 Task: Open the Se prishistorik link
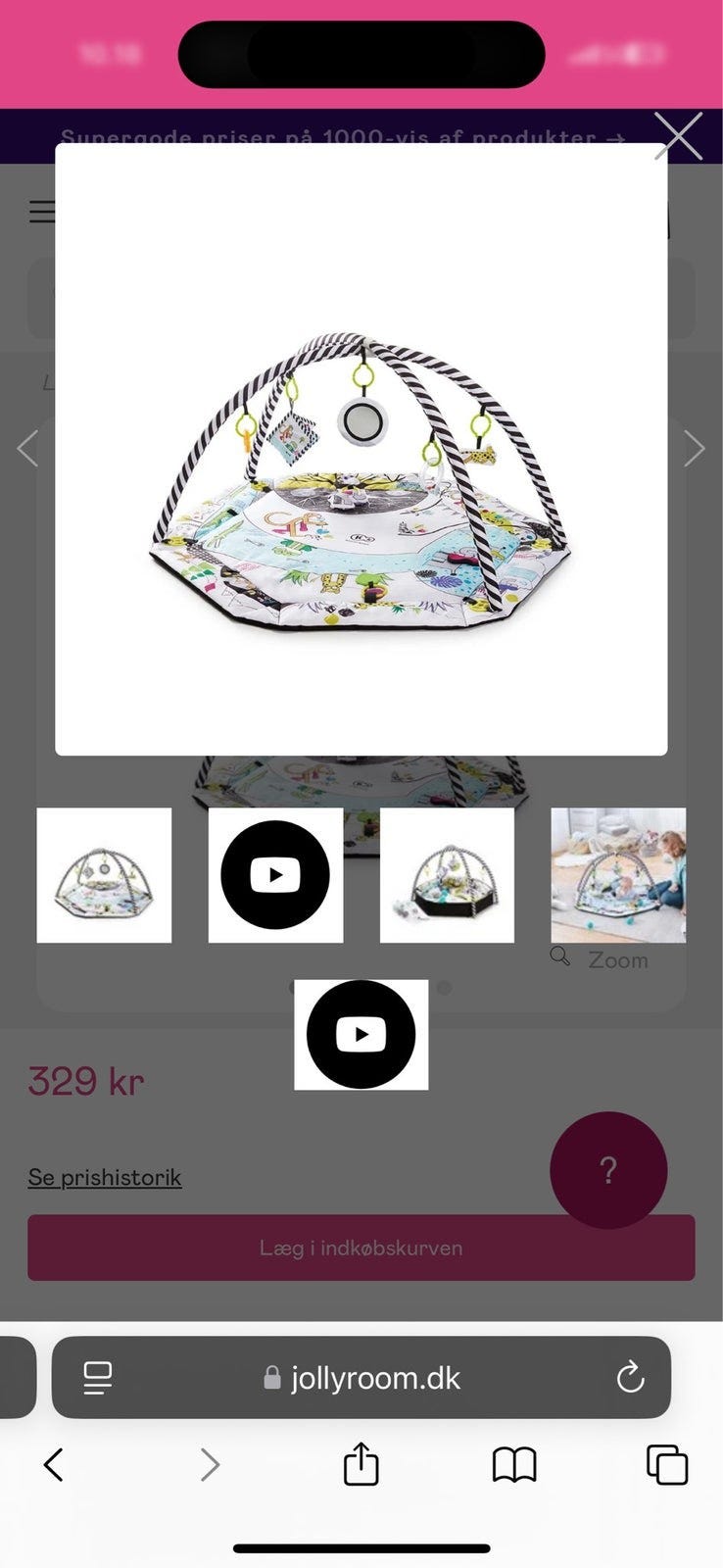(x=105, y=1177)
